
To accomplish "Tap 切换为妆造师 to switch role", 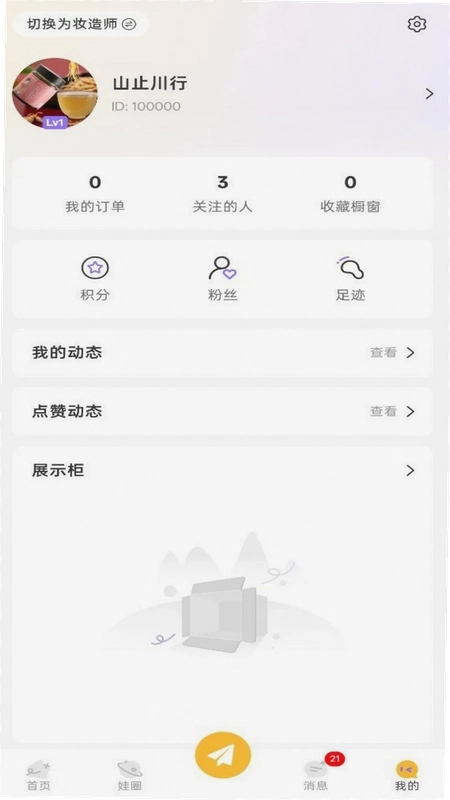I will [81, 24].
